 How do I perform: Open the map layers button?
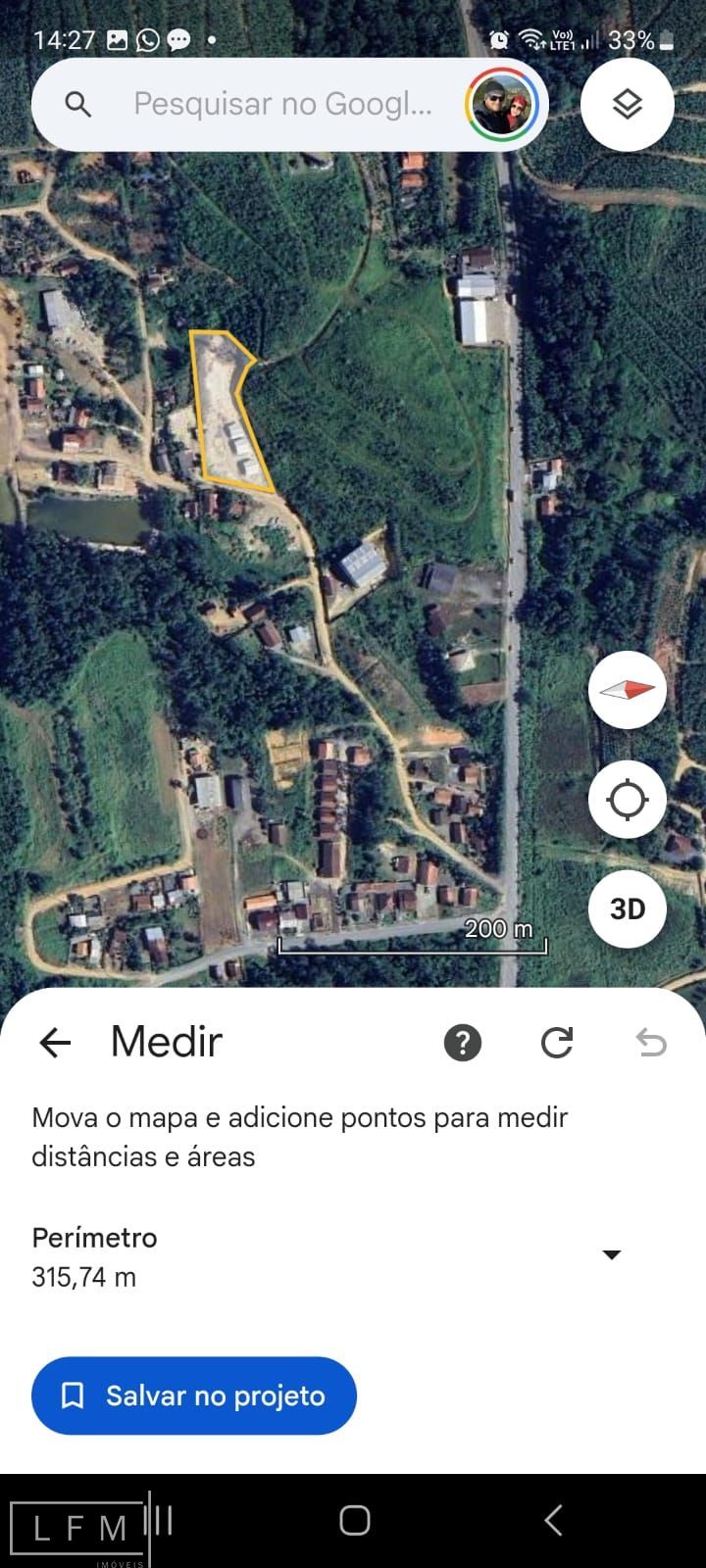click(x=628, y=104)
